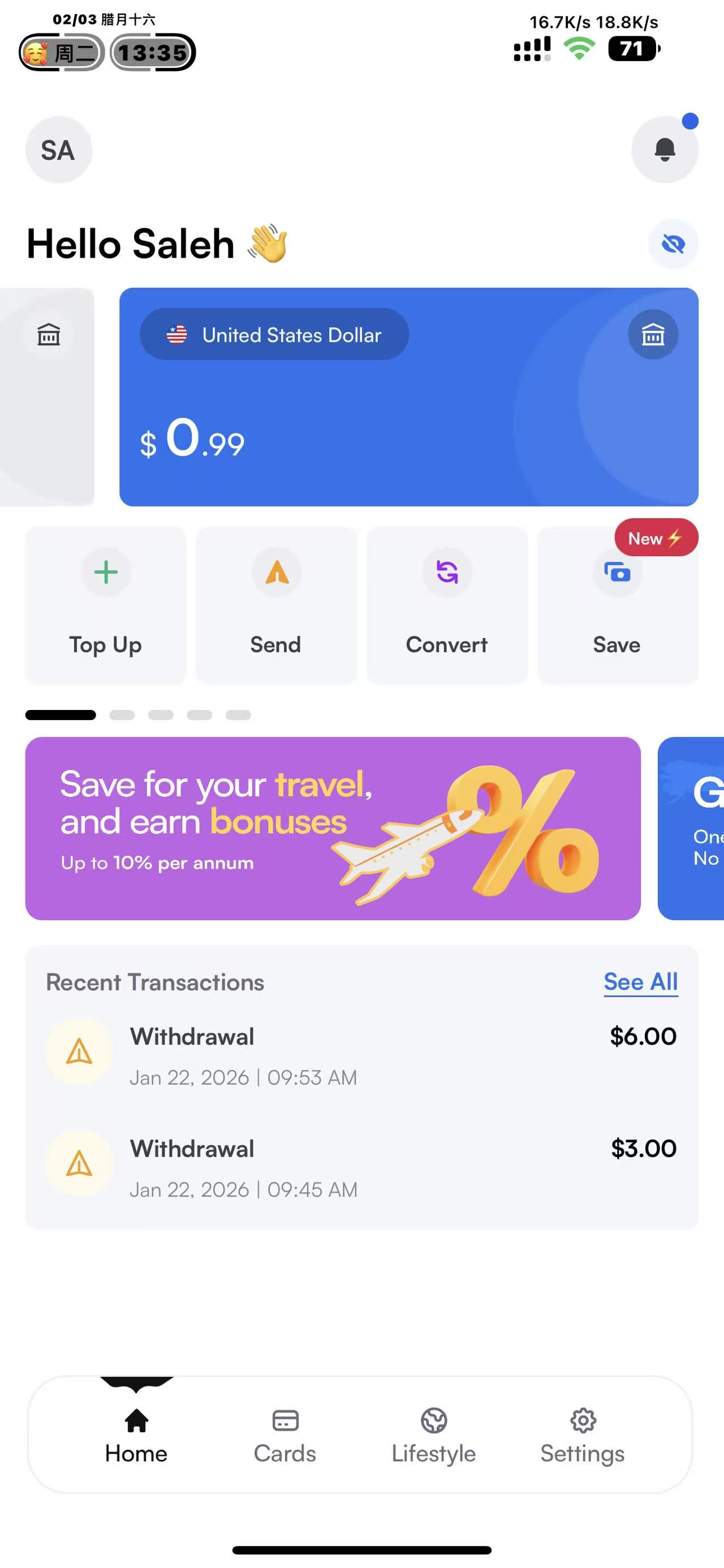This screenshot has width=724, height=1568.
Task: Open the United States Dollar currency selector
Action: (x=274, y=334)
